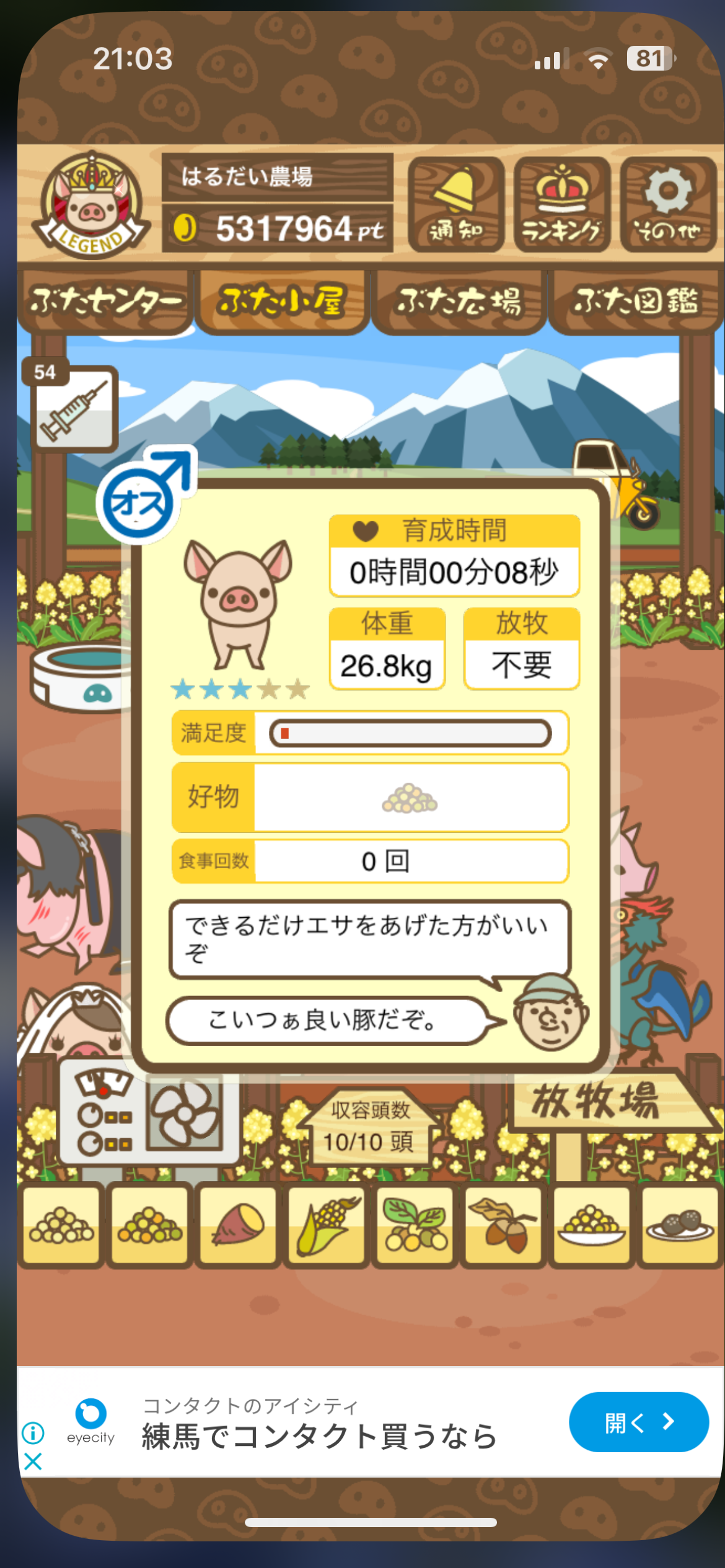Go to the ぶた広場 tab
This screenshot has height=1568, width=725.
point(459,302)
